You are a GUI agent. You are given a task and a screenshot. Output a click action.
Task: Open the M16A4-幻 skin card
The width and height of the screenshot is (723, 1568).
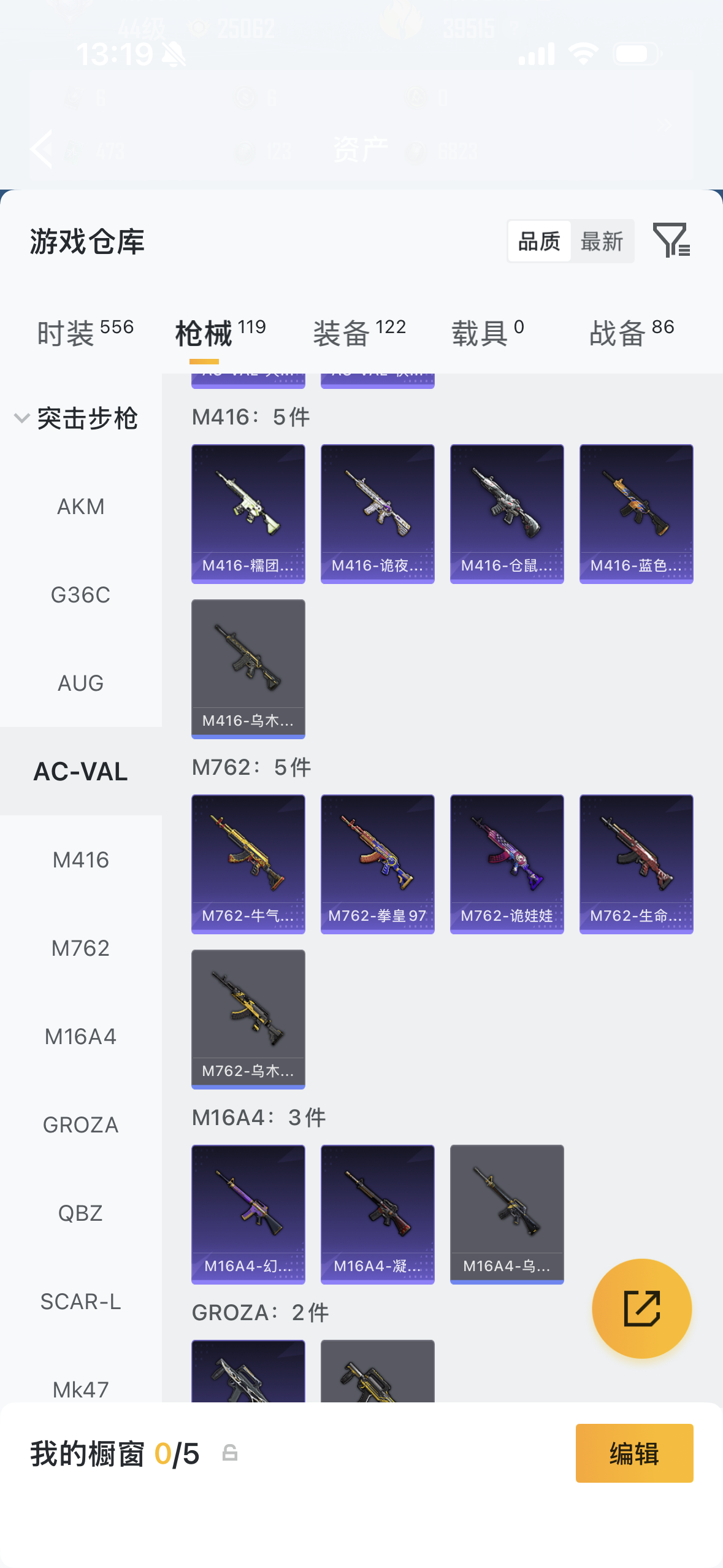point(248,1215)
